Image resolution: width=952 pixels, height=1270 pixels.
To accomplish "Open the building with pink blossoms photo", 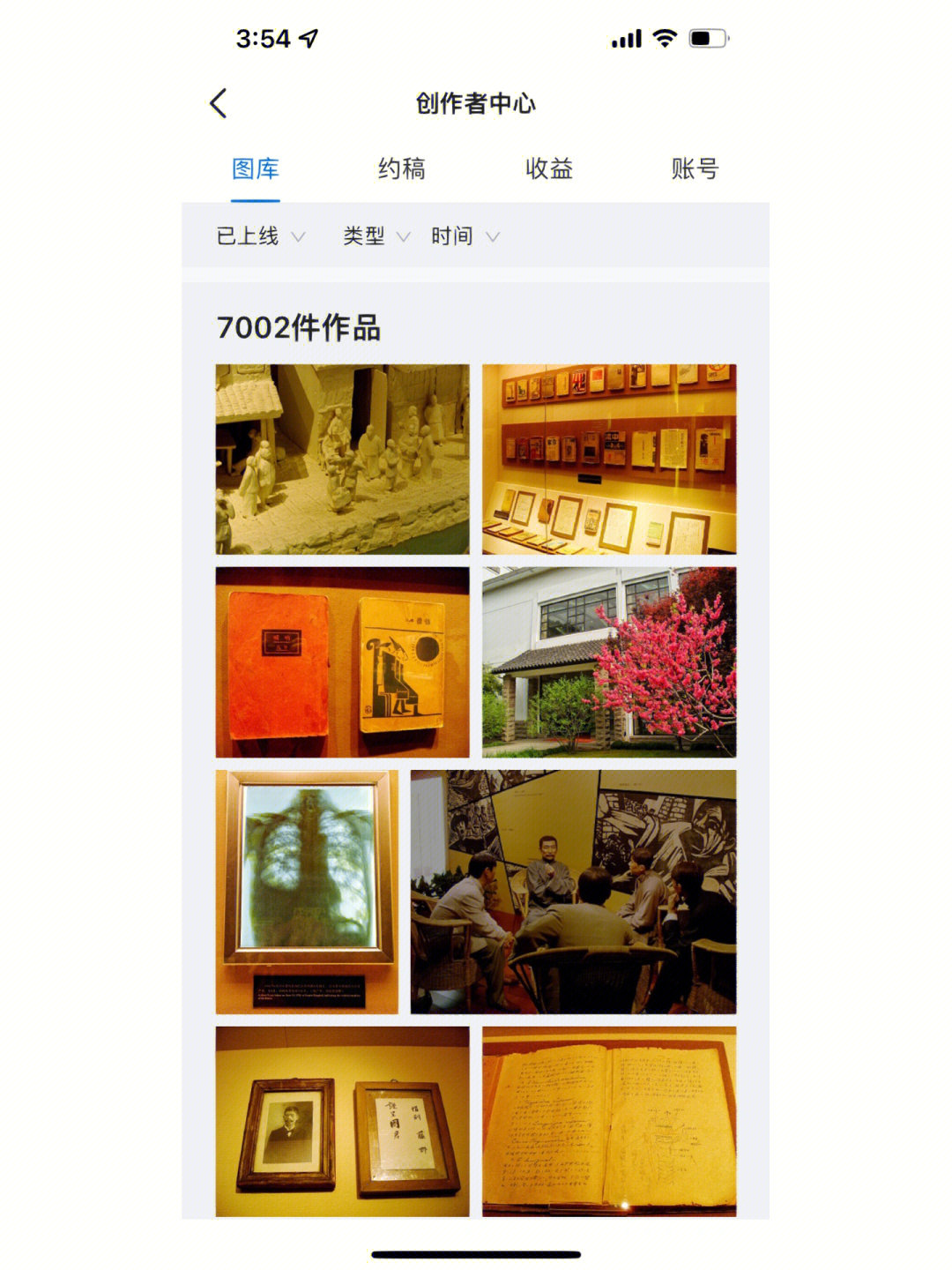I will coord(608,661).
